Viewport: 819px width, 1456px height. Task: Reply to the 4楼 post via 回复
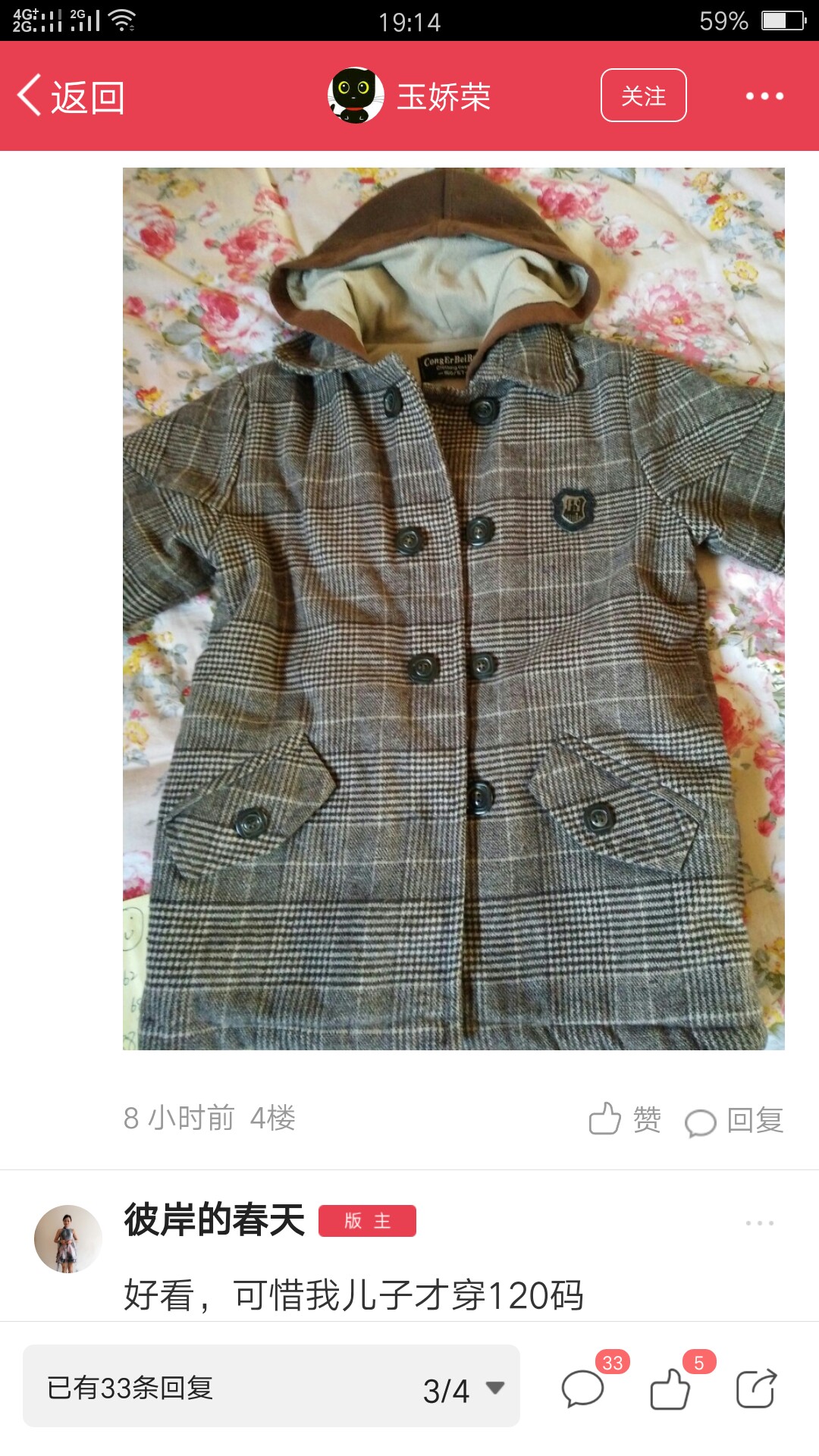734,1120
